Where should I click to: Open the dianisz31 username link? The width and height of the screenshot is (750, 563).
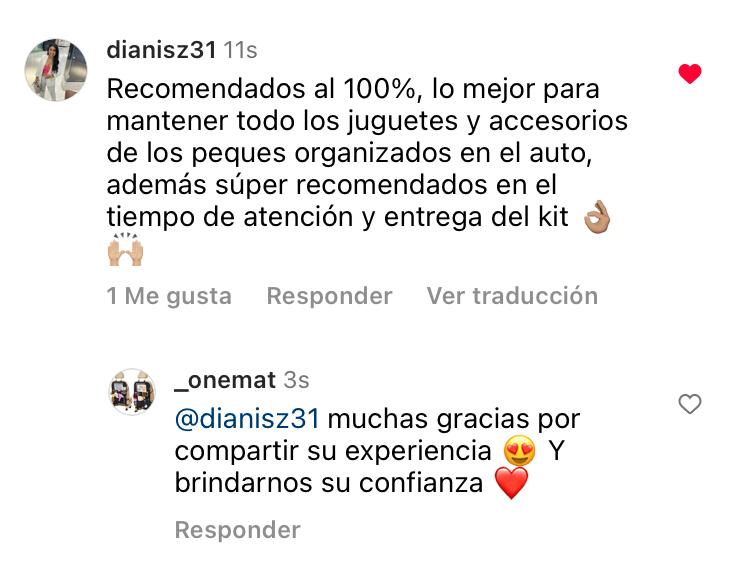pyautogui.click(x=161, y=49)
